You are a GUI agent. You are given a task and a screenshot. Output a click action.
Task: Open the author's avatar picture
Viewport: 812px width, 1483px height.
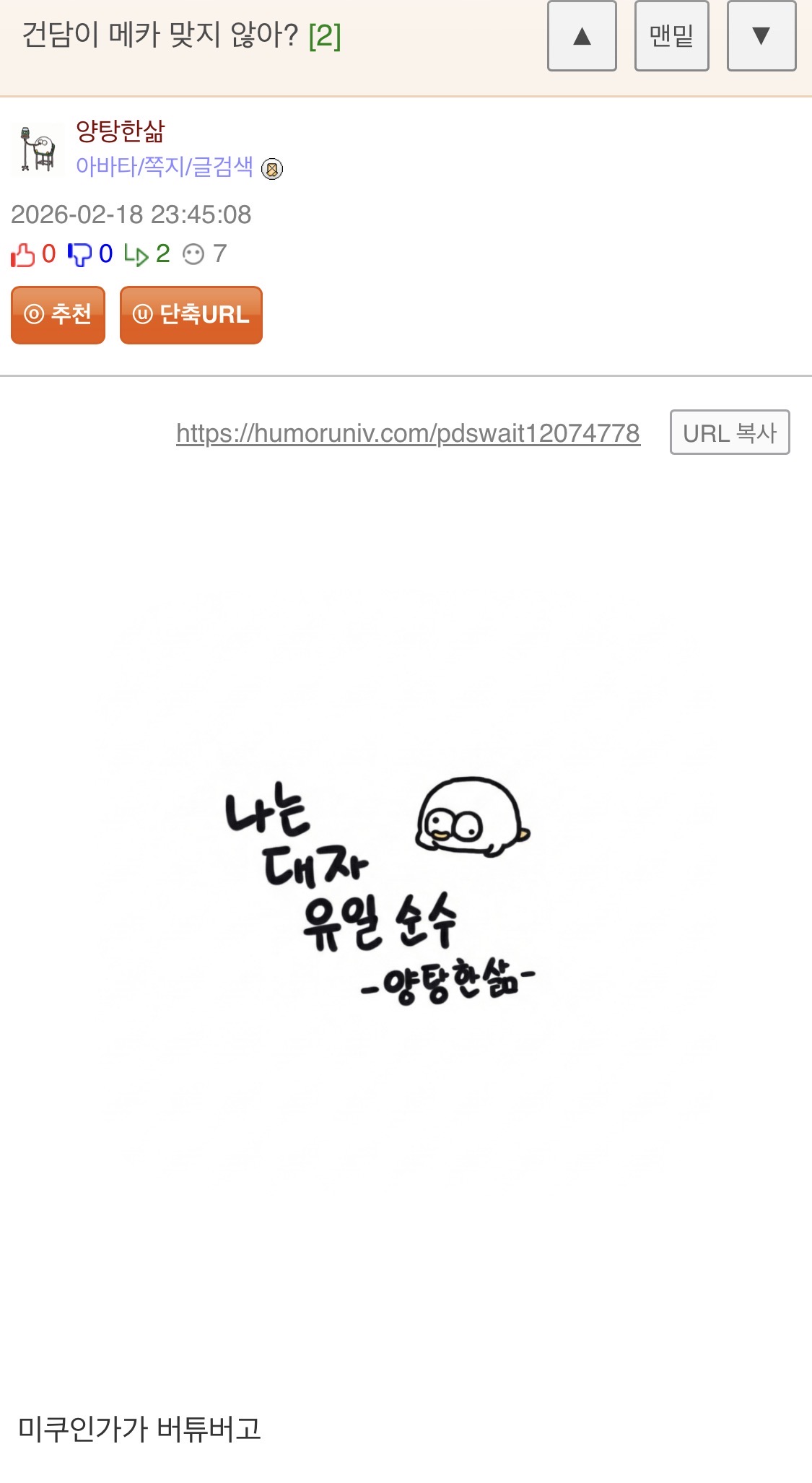[x=38, y=149]
